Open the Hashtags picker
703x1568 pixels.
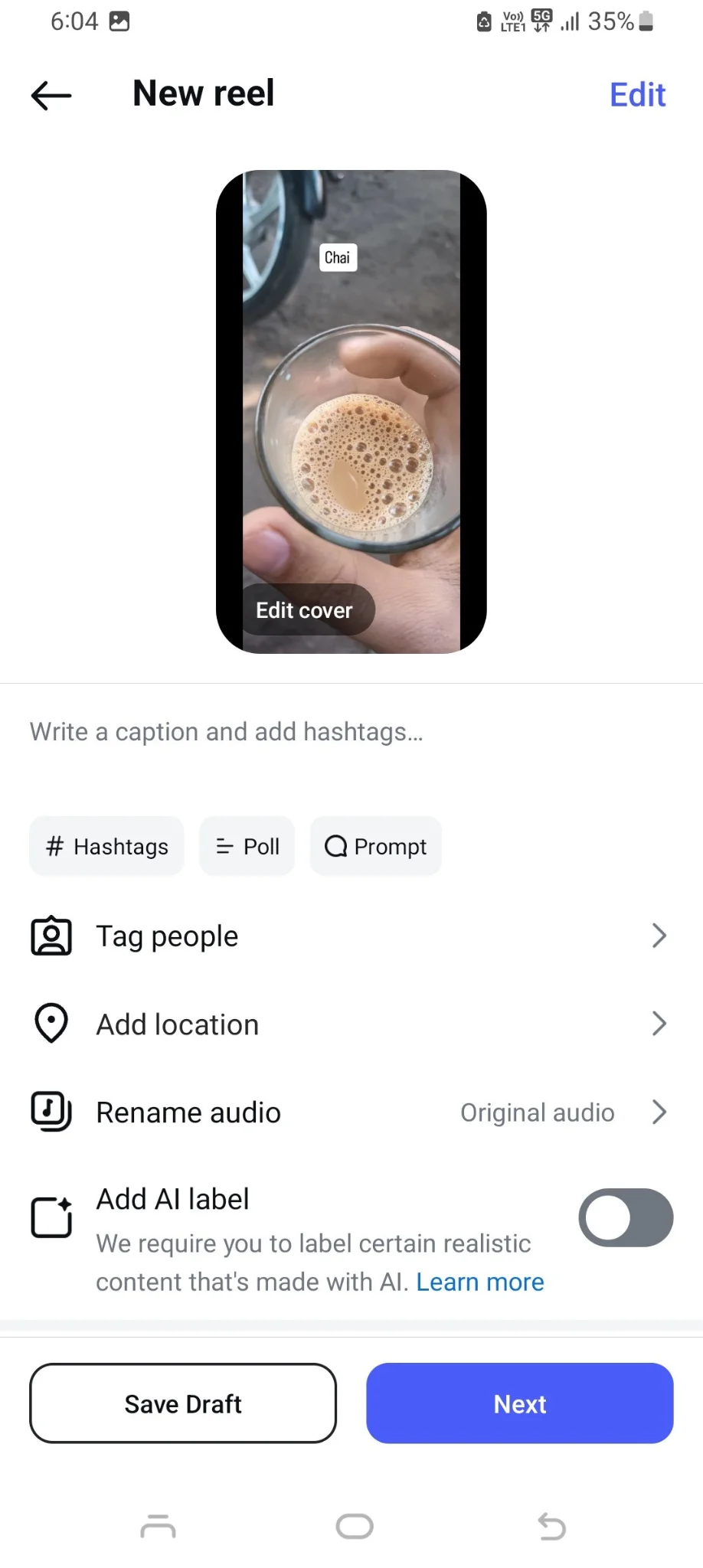point(106,846)
